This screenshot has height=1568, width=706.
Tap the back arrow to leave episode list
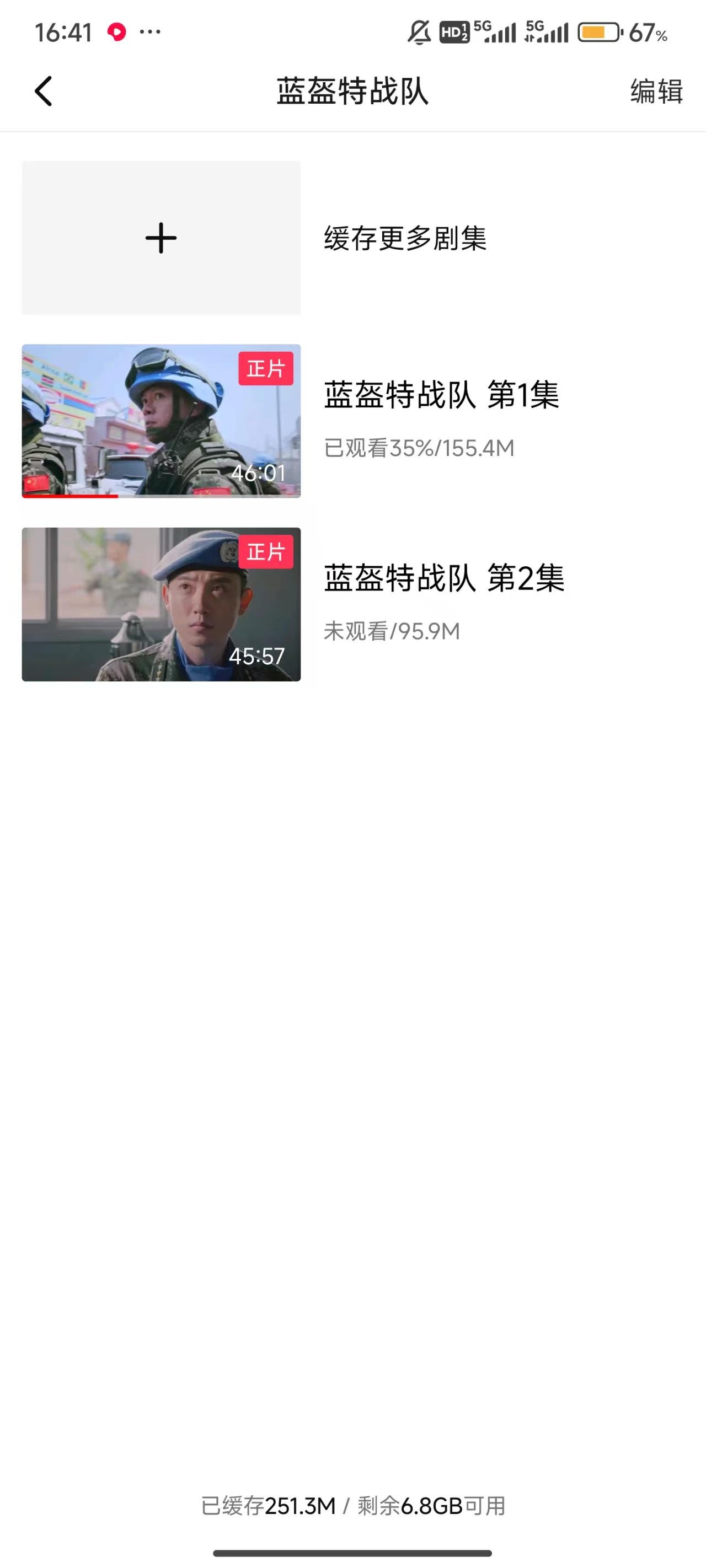tap(42, 91)
